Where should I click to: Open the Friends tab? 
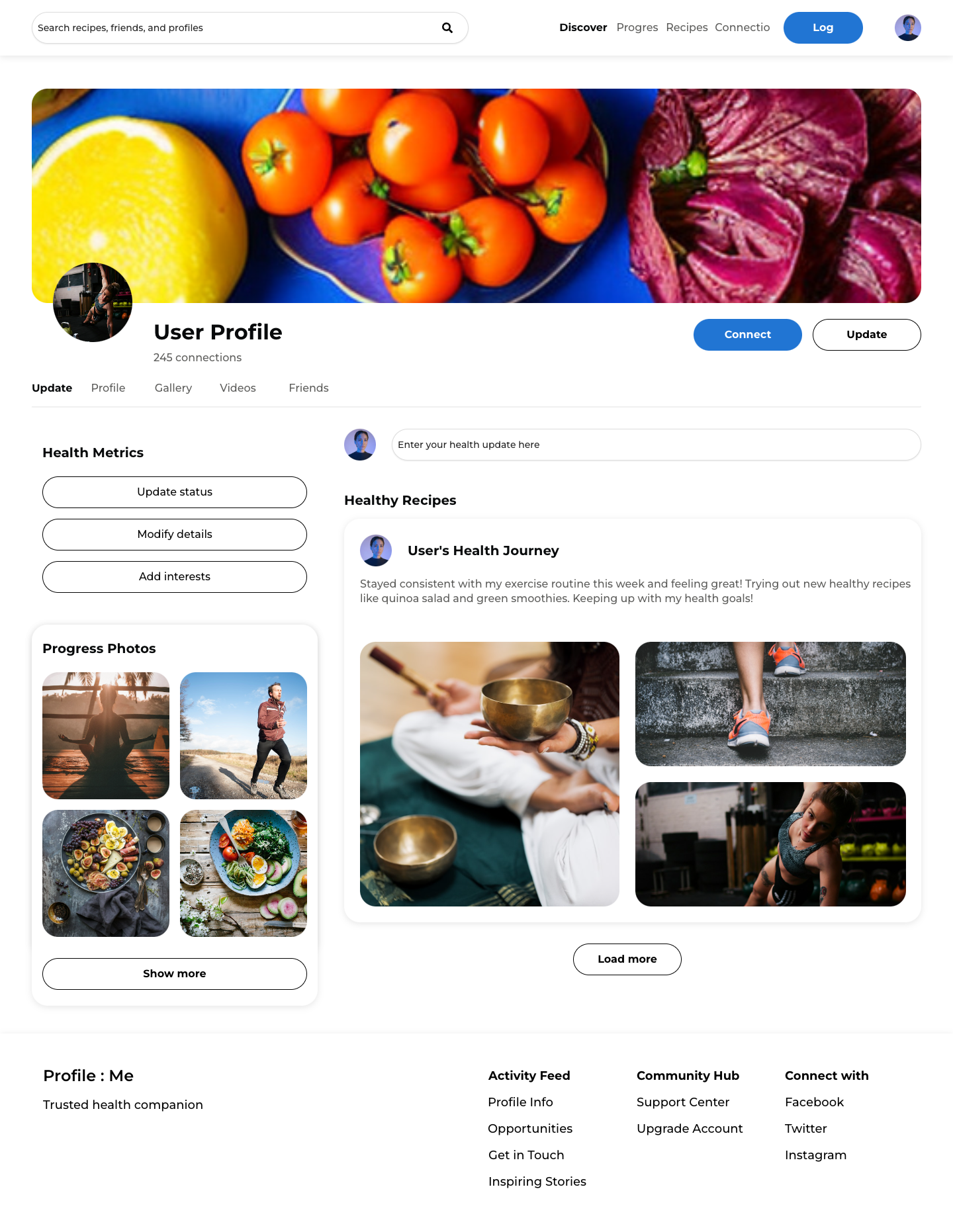(308, 388)
